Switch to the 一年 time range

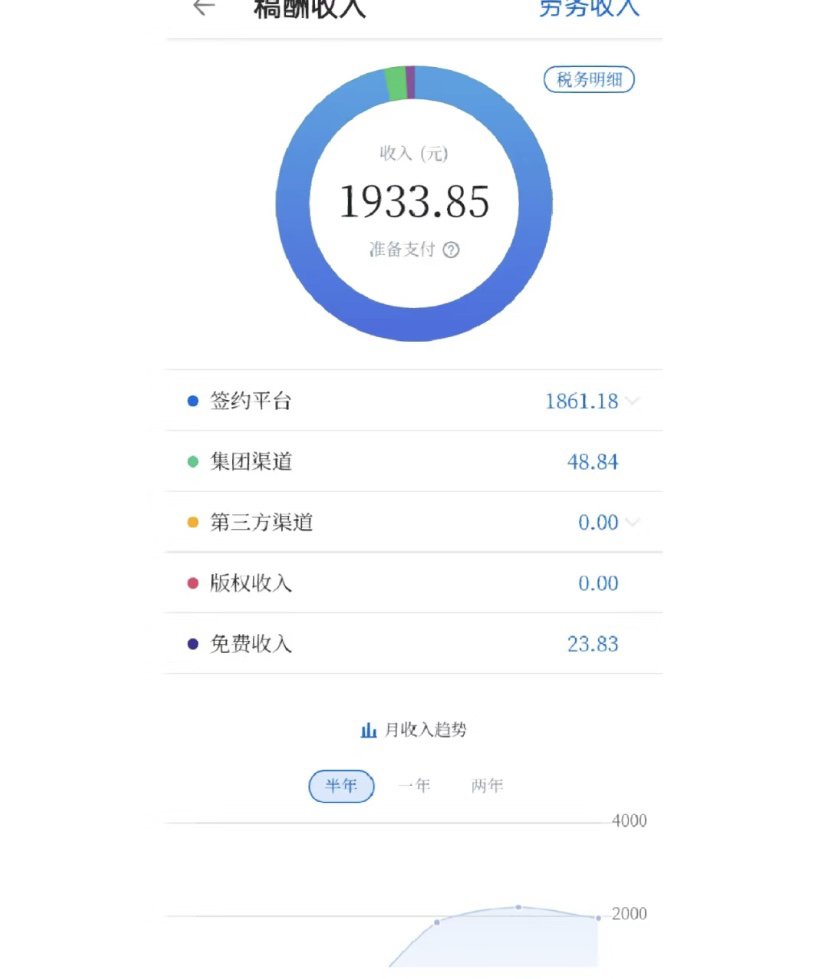pyautogui.click(x=415, y=786)
